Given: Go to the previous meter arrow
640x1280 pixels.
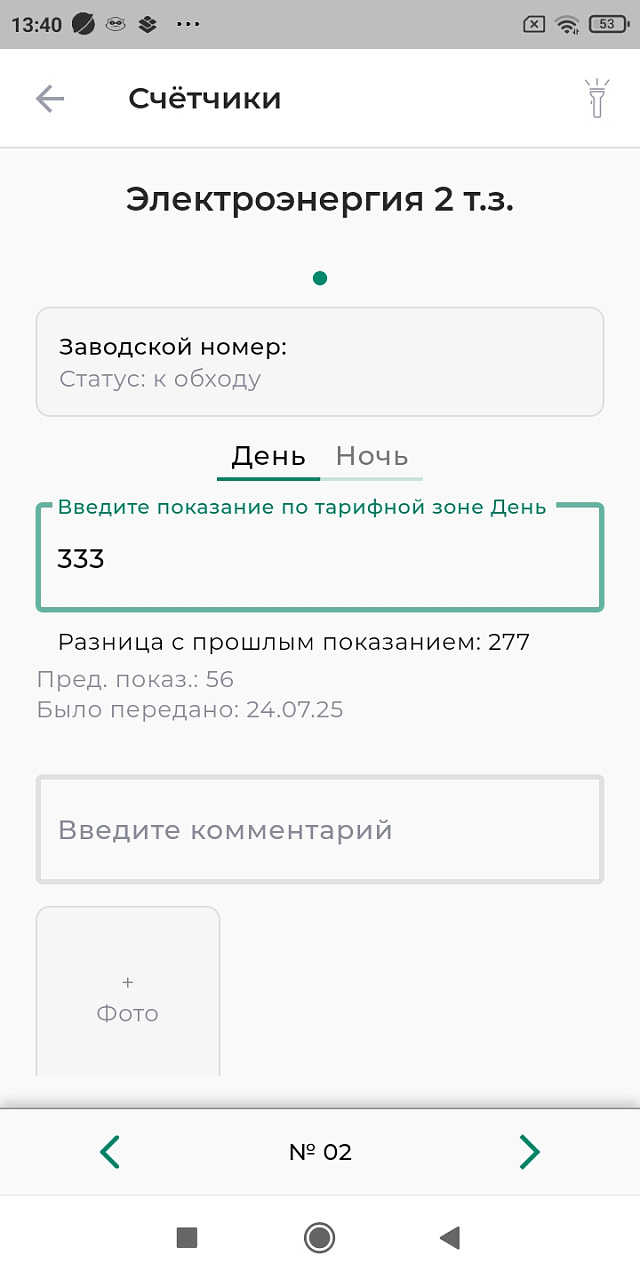Looking at the screenshot, I should (110, 1152).
